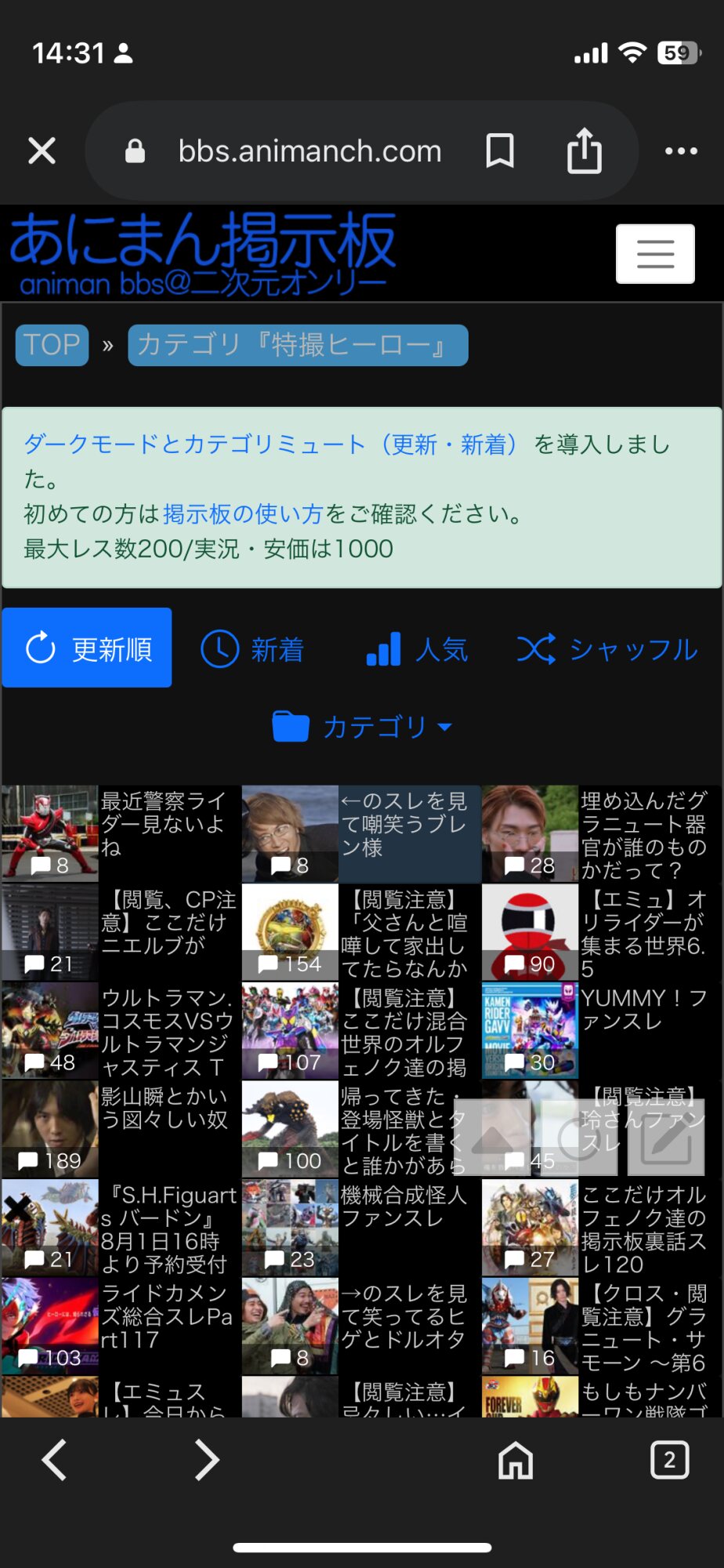This screenshot has width=724, height=1568.
Task: Open the YUMMY！ファンスレ thread
Action: pos(643,1010)
